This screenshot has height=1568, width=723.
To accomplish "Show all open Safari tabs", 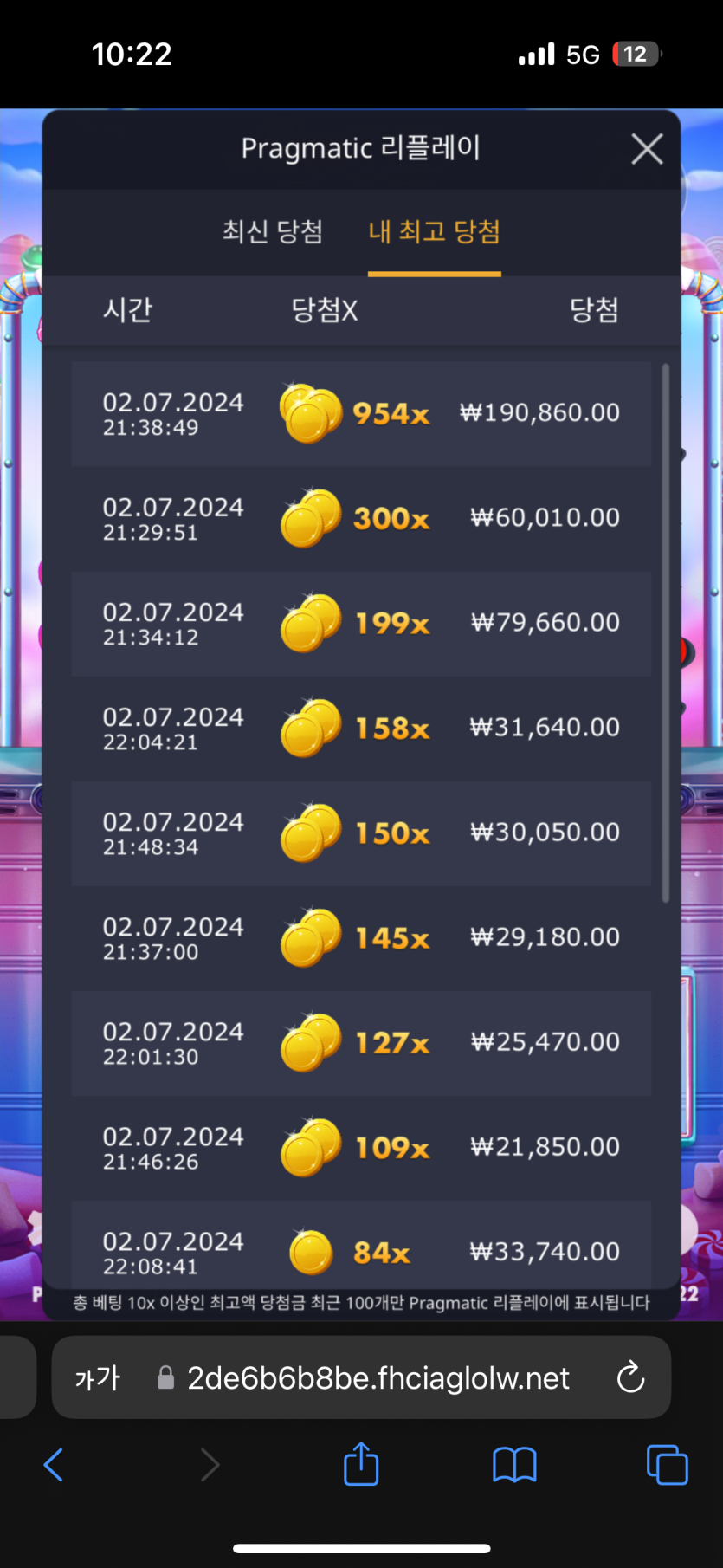I will tap(667, 1465).
